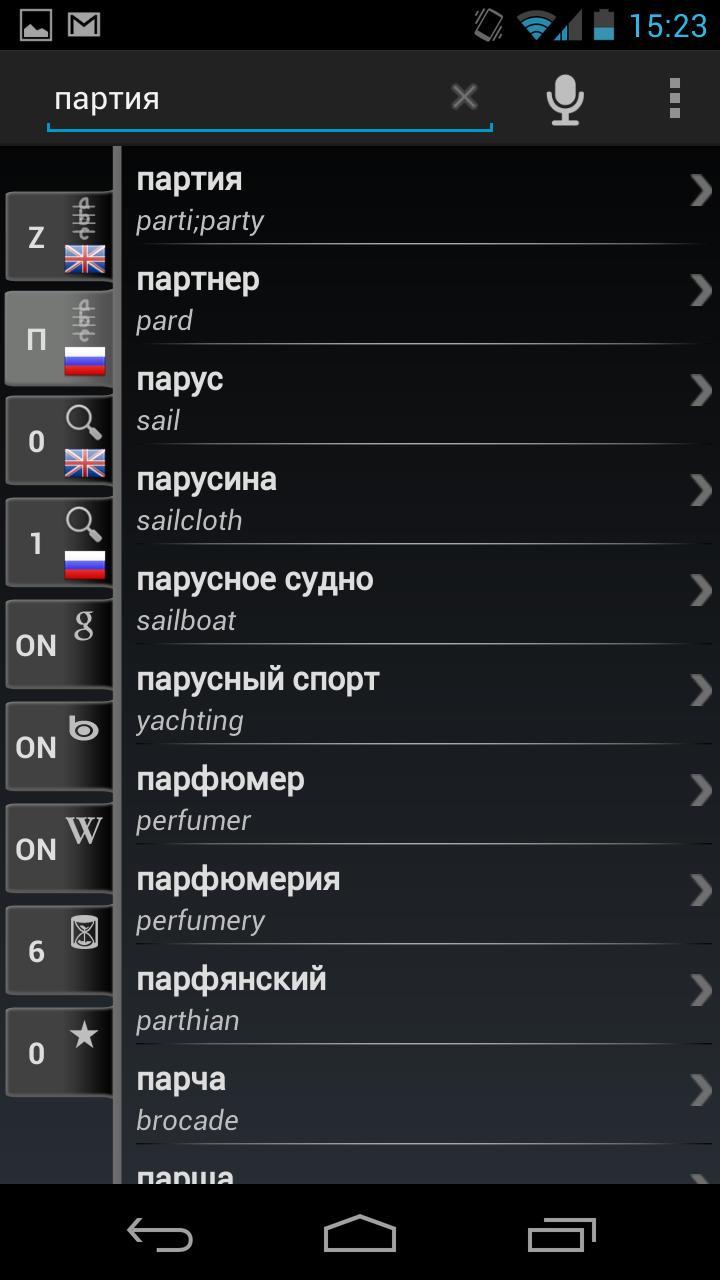The image size is (720, 1280).
Task: Open the entry парусное судно
Action: (x=420, y=598)
